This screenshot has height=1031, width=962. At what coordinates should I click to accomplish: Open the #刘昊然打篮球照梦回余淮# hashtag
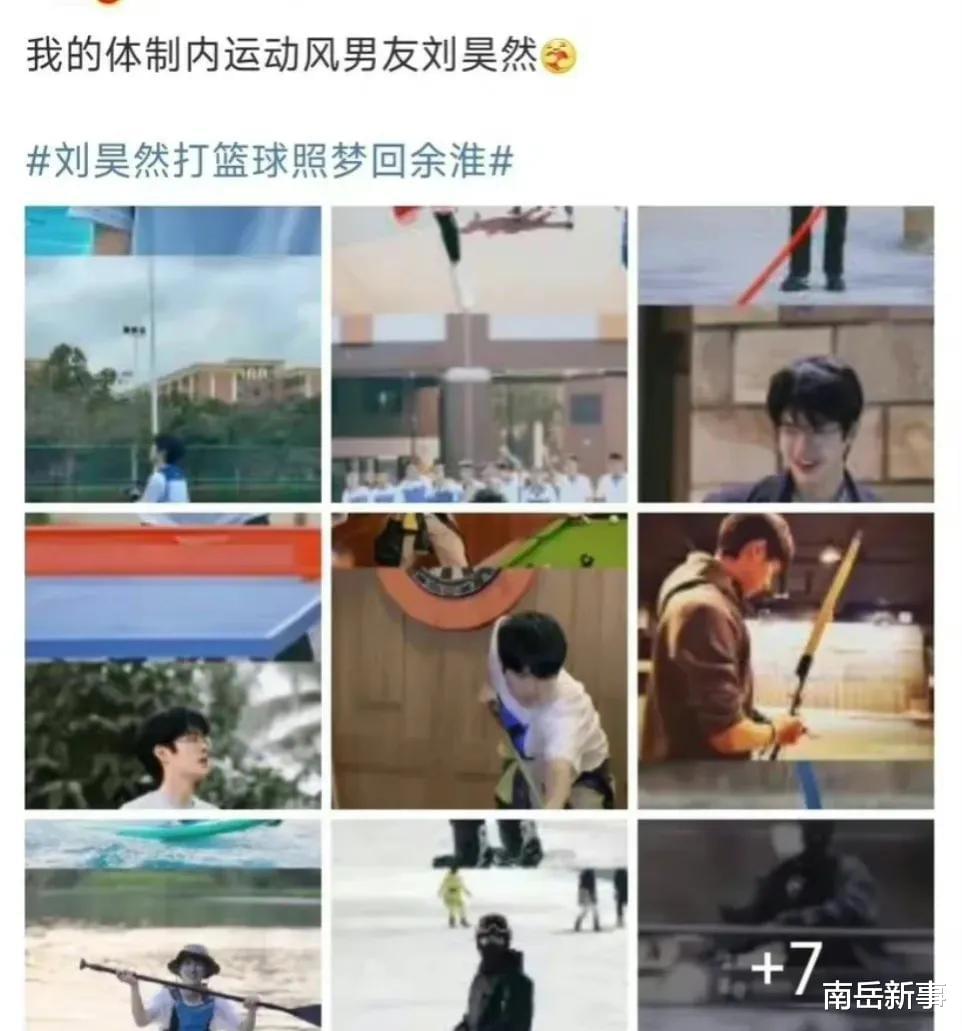click(269, 161)
